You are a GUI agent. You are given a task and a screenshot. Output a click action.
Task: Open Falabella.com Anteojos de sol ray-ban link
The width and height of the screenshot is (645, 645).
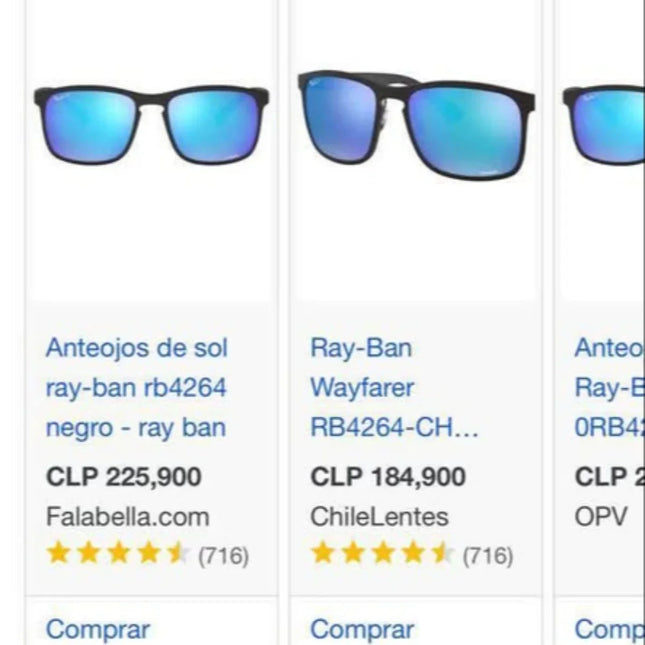(136, 387)
